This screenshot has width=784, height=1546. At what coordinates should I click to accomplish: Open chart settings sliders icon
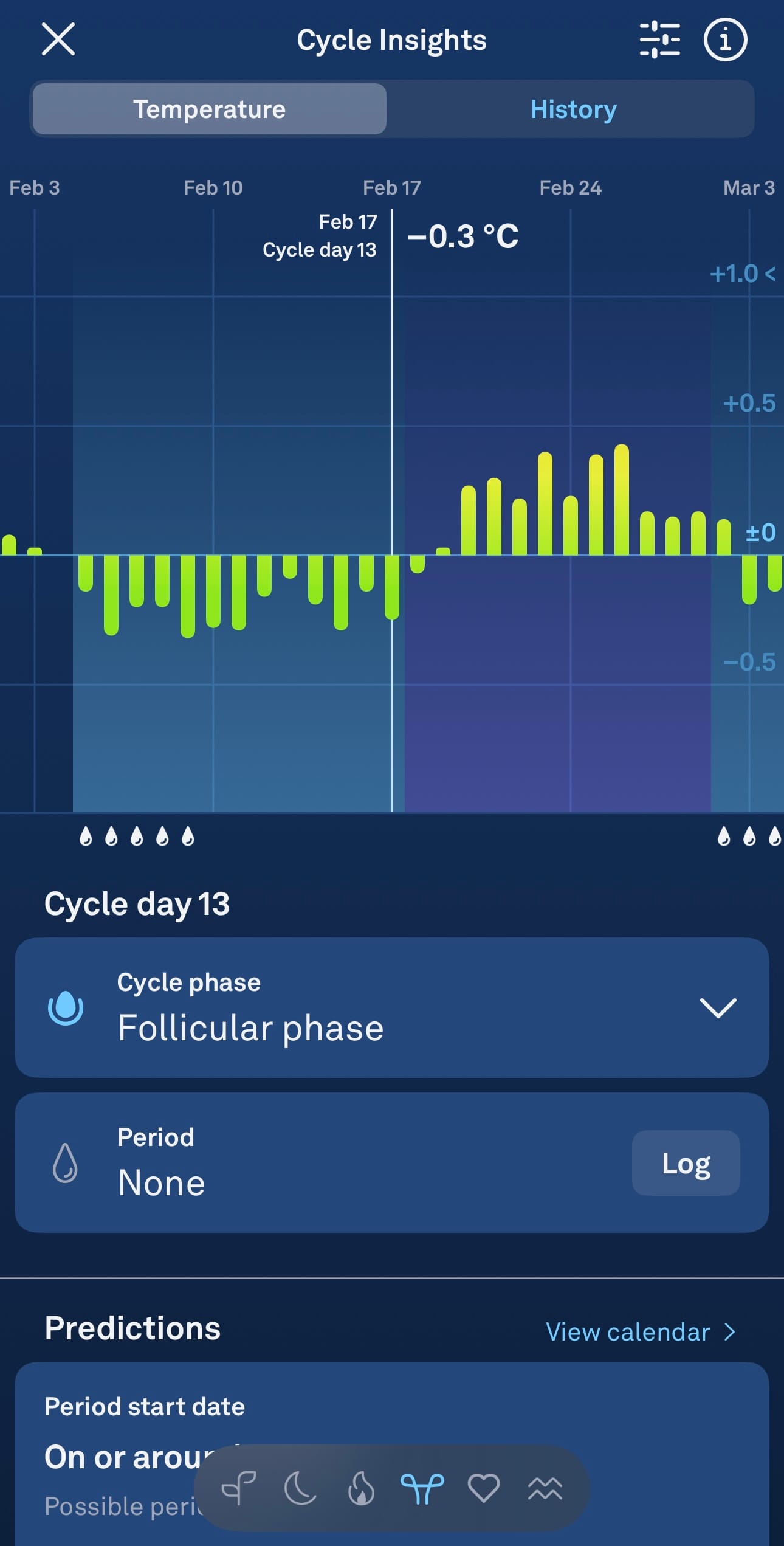(659, 40)
